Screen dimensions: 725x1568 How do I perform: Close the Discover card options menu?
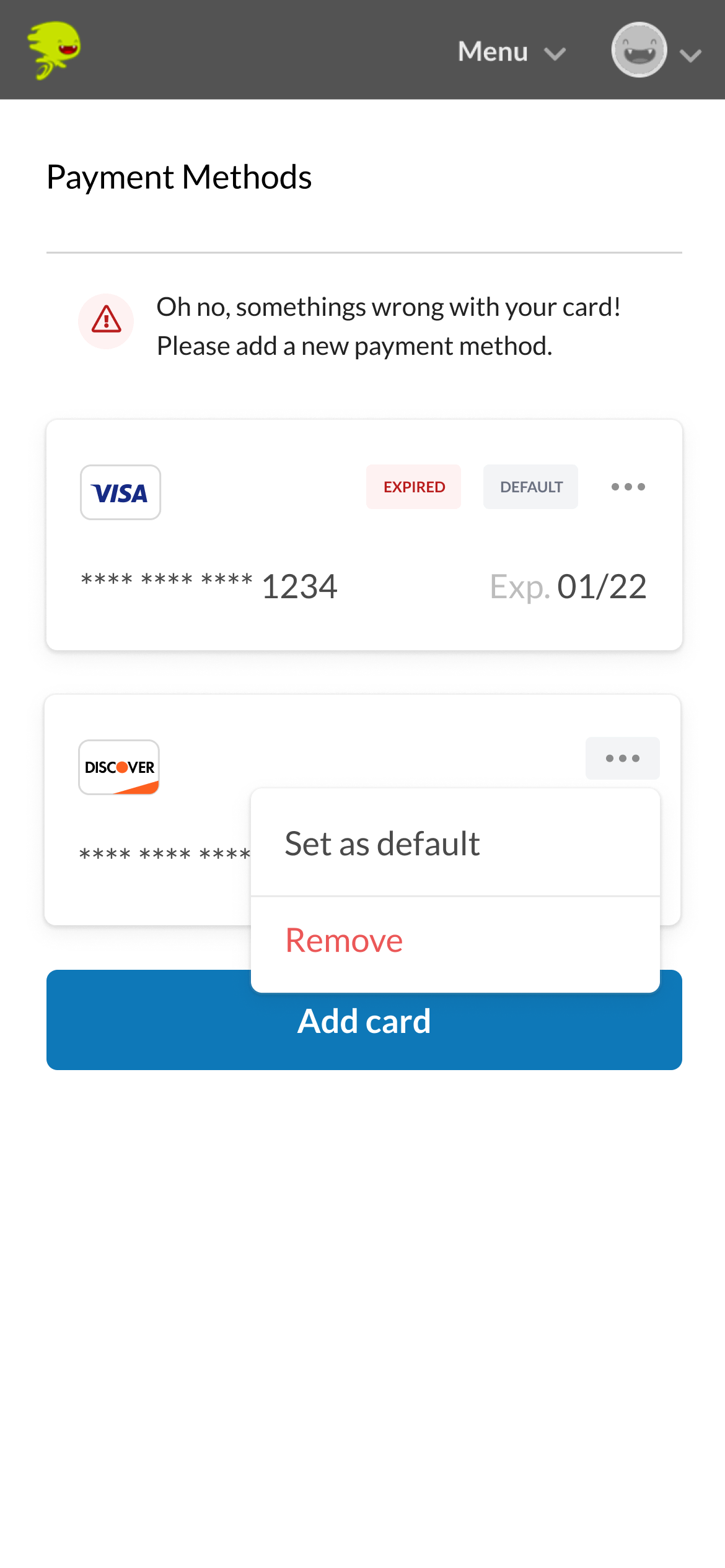click(x=622, y=759)
